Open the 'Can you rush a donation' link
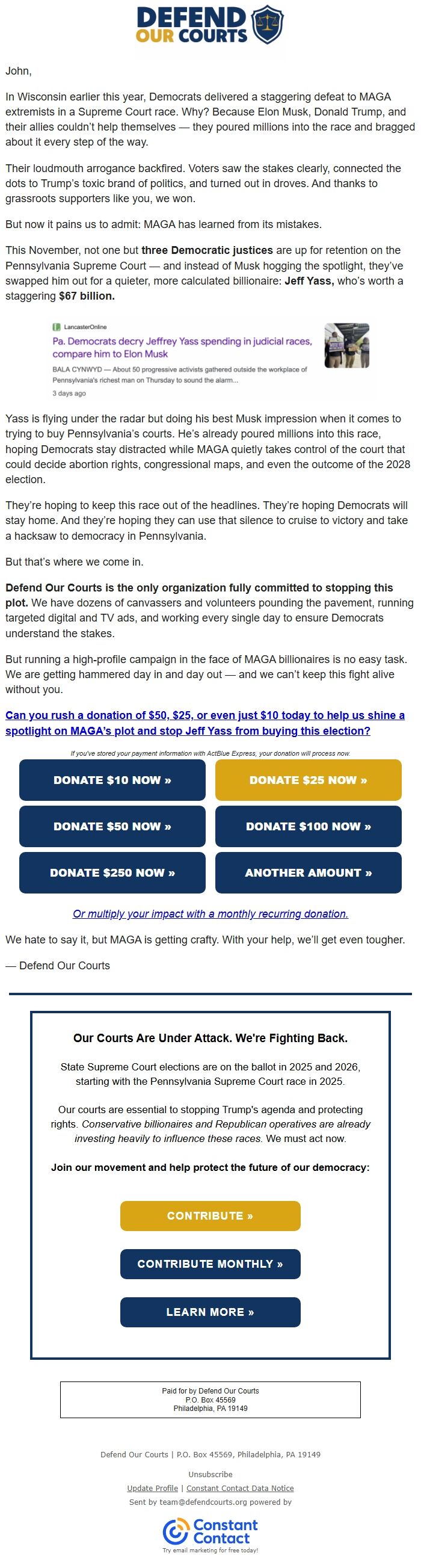Image resolution: width=421 pixels, height=1568 pixels. (x=204, y=723)
